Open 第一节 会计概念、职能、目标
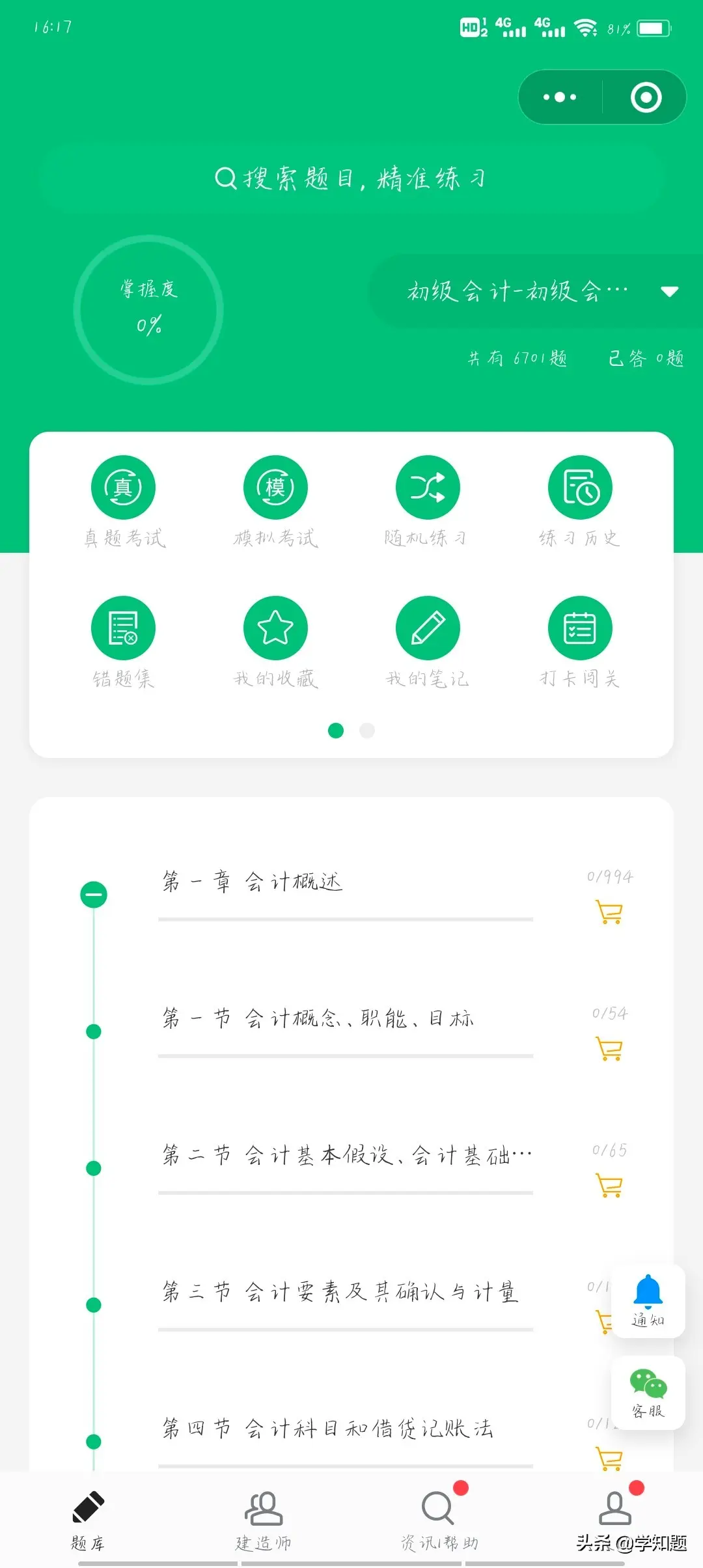703x1568 pixels. 318,1018
